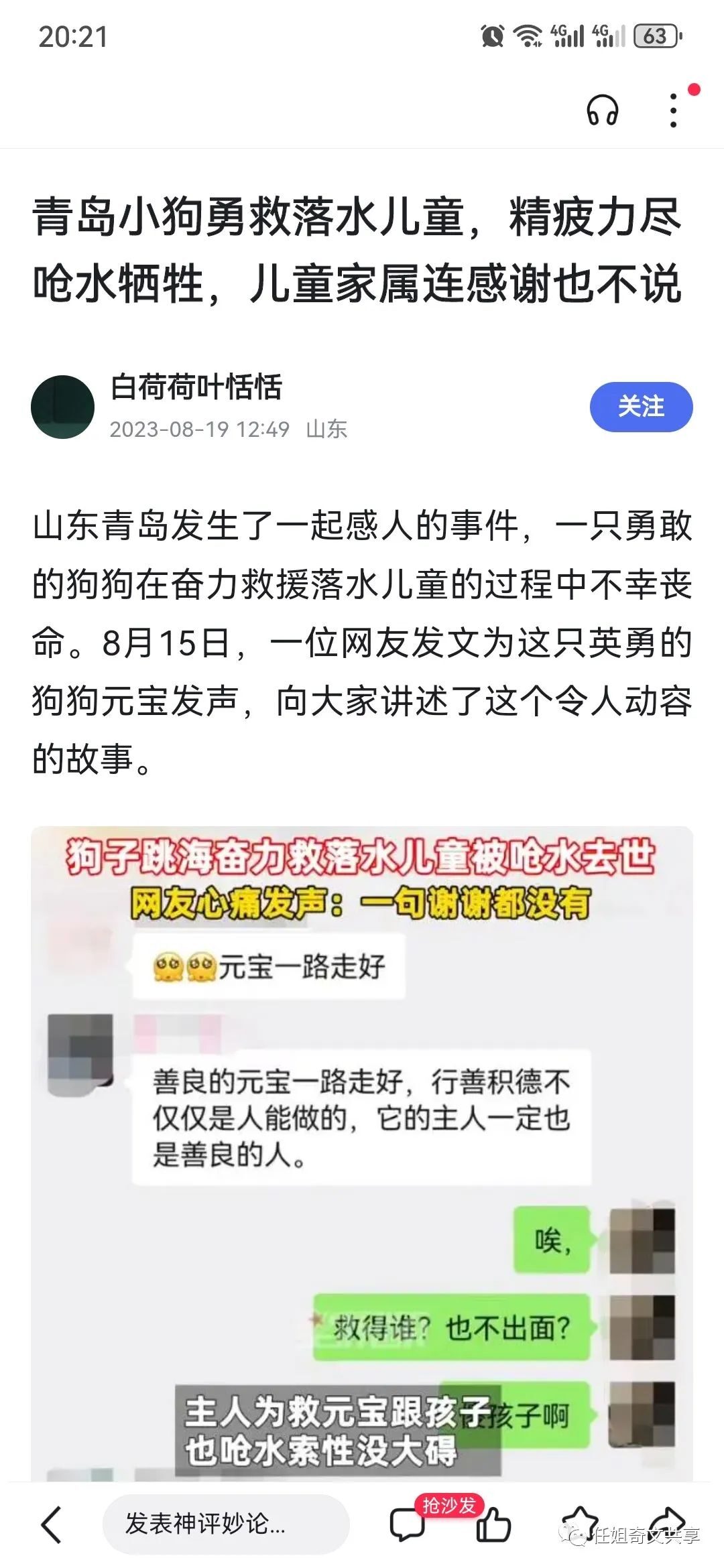724x1568 pixels.
Task: Go back with the bottom arrow
Action: pos(52,1524)
